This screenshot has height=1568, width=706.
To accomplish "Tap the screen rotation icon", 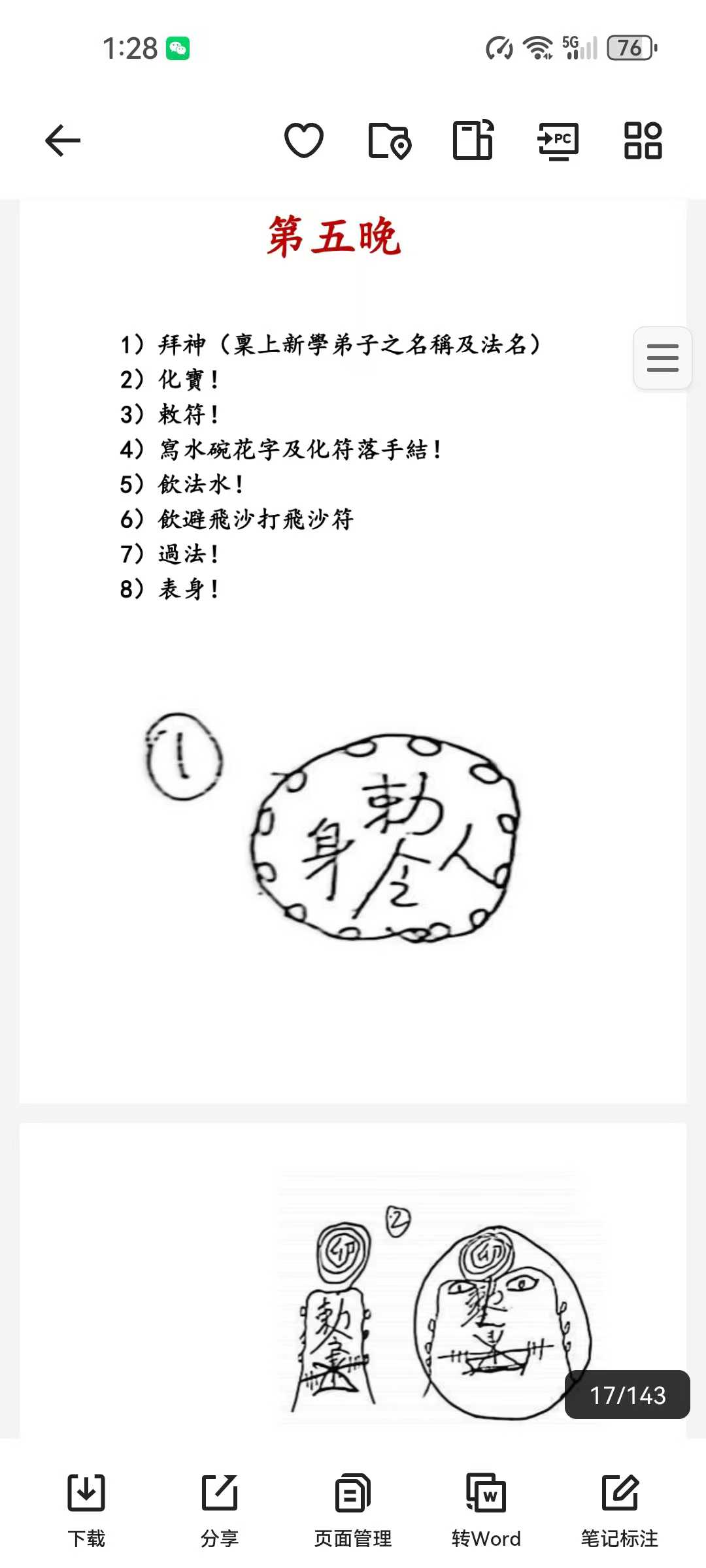I will click(473, 140).
